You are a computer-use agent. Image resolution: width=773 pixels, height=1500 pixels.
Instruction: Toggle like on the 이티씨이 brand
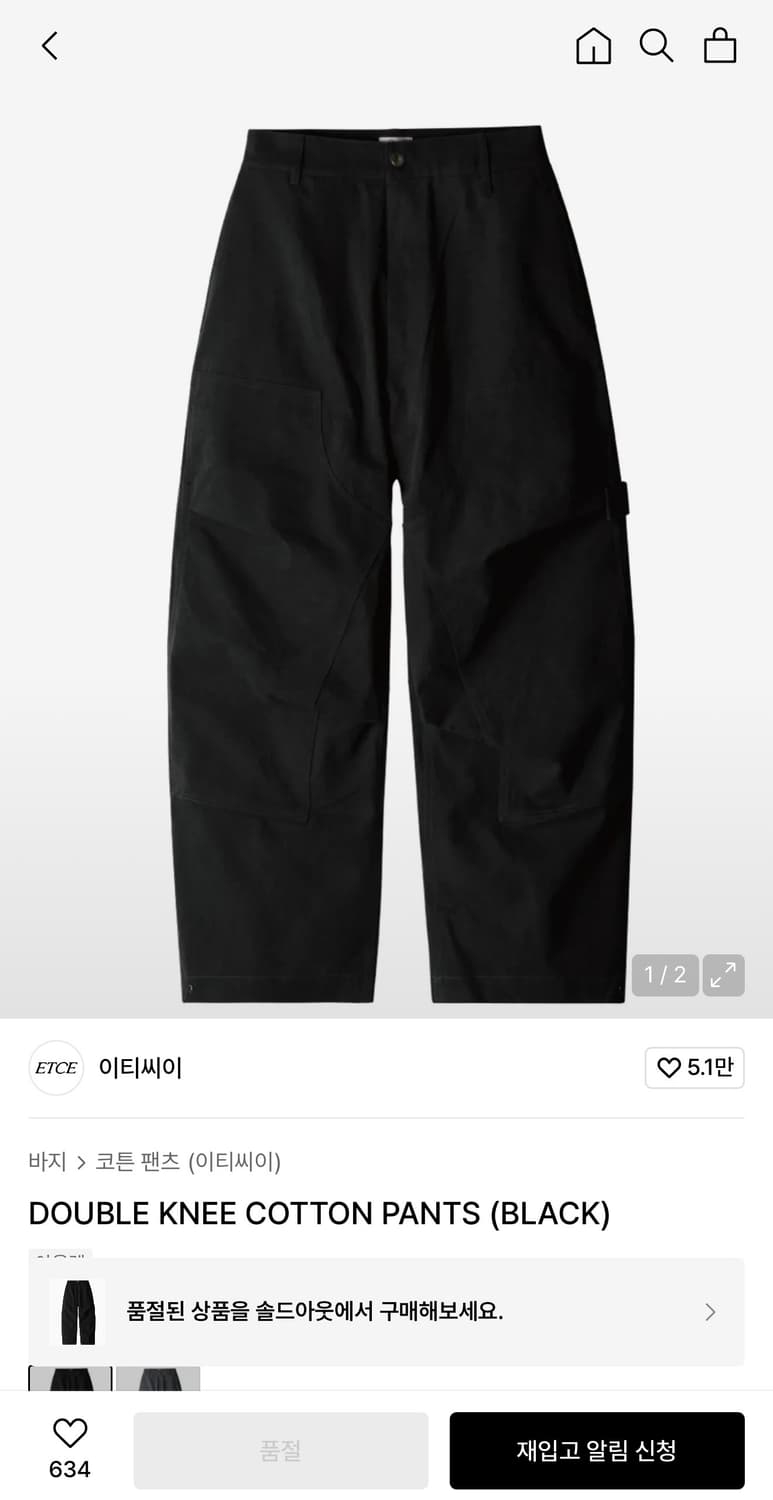click(x=694, y=1068)
